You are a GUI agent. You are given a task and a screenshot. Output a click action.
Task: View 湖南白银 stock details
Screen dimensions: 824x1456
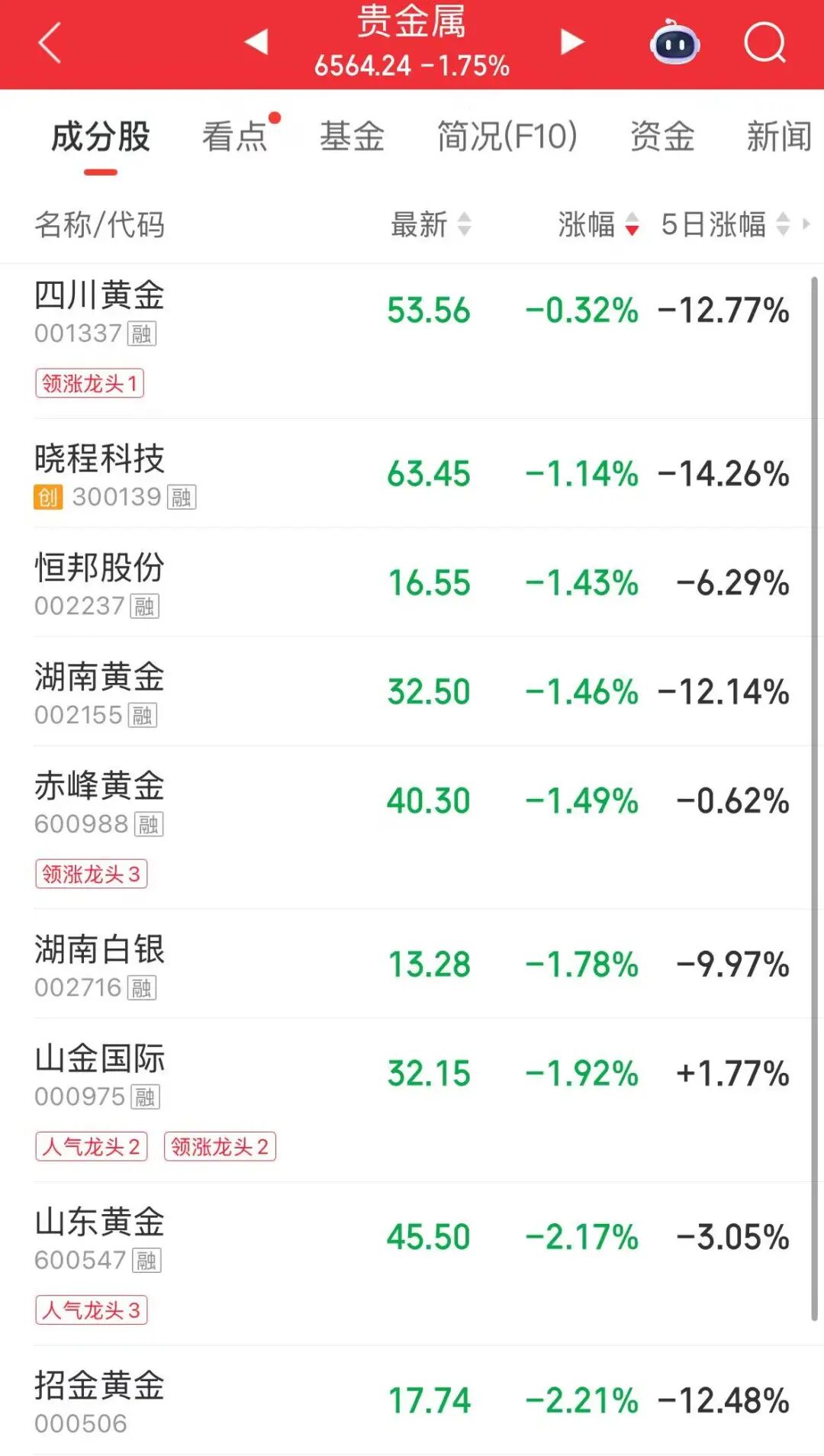click(x=100, y=950)
